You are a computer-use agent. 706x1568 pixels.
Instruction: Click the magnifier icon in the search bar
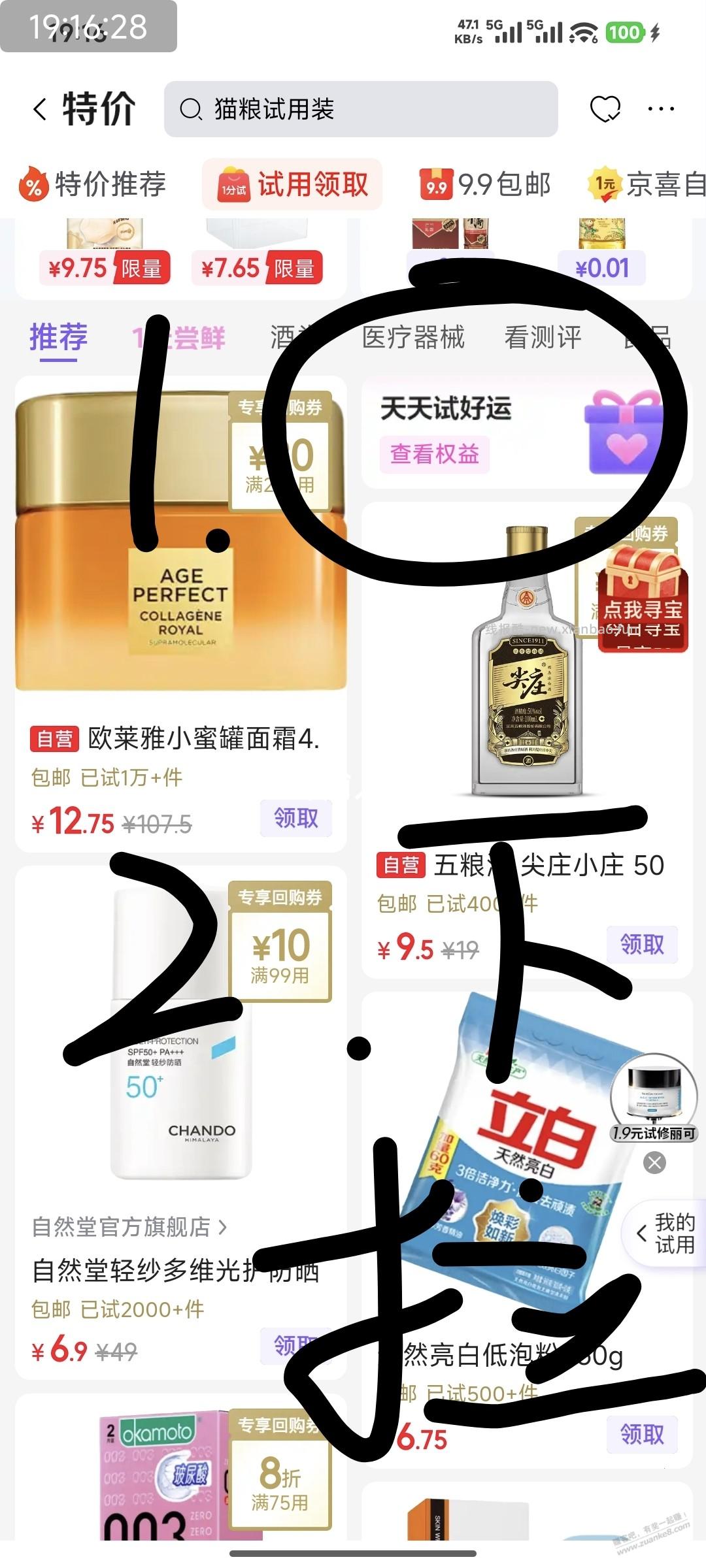click(191, 110)
